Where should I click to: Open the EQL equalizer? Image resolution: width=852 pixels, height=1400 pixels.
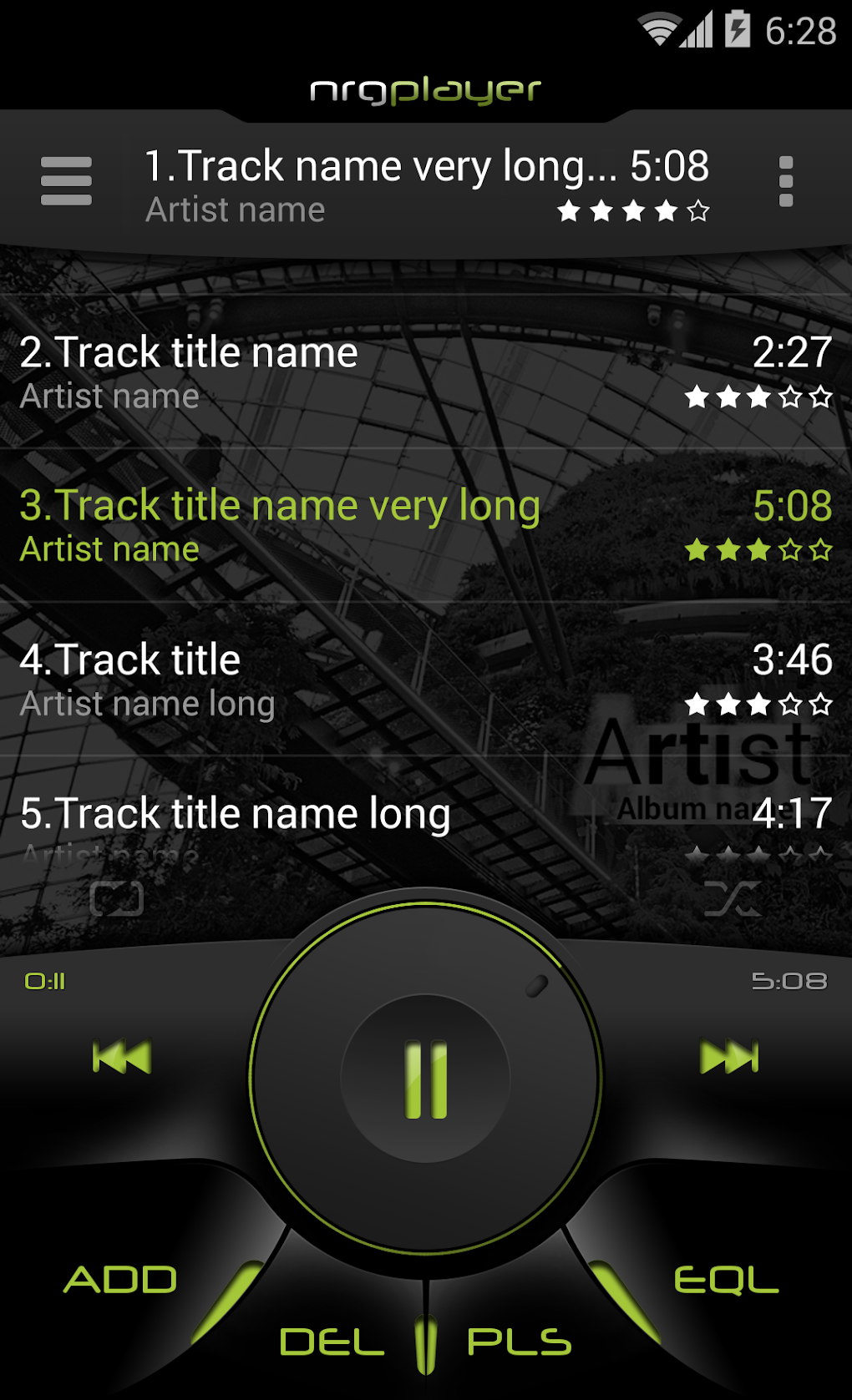pyautogui.click(x=726, y=1279)
